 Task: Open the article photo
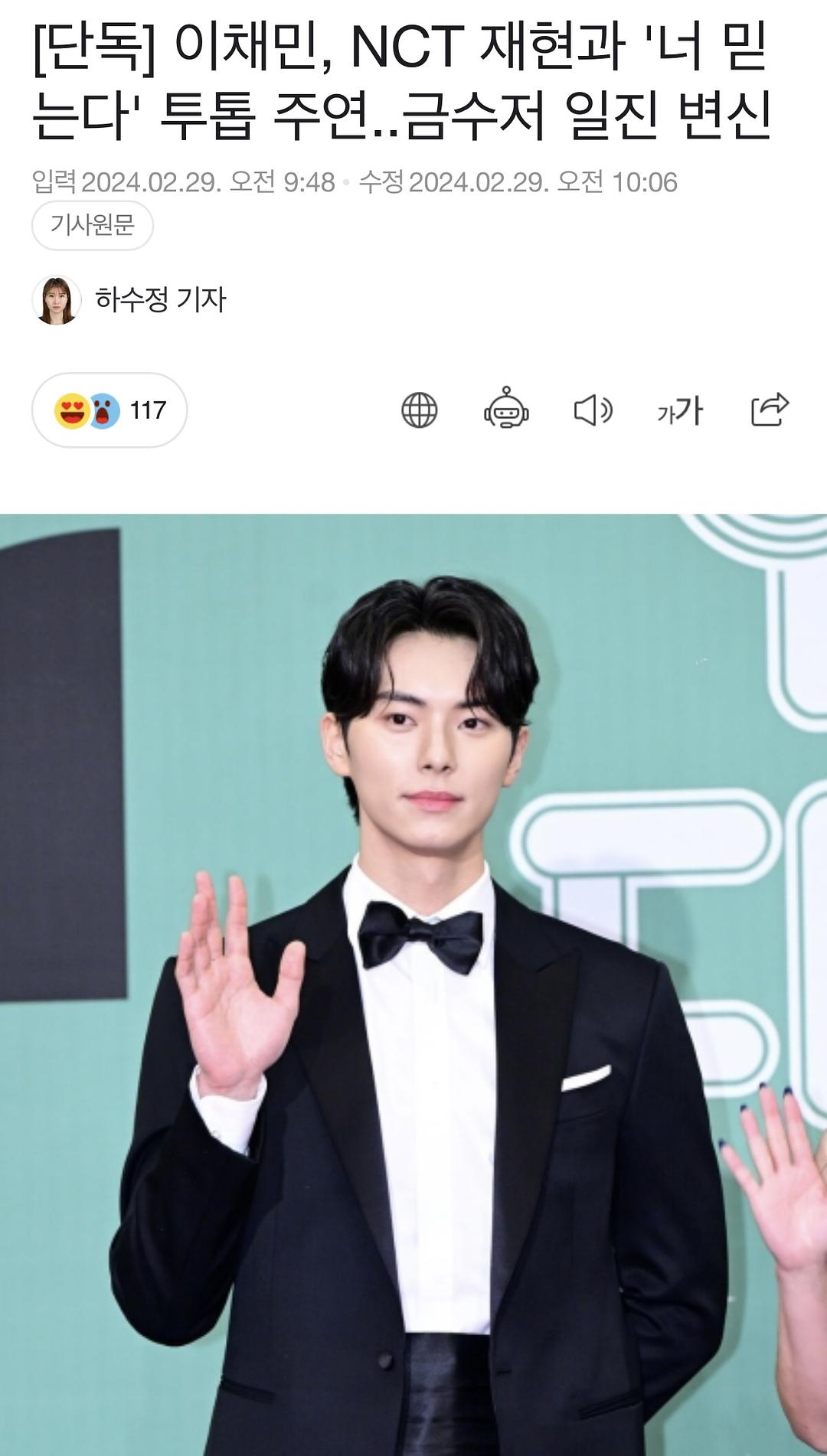413,984
